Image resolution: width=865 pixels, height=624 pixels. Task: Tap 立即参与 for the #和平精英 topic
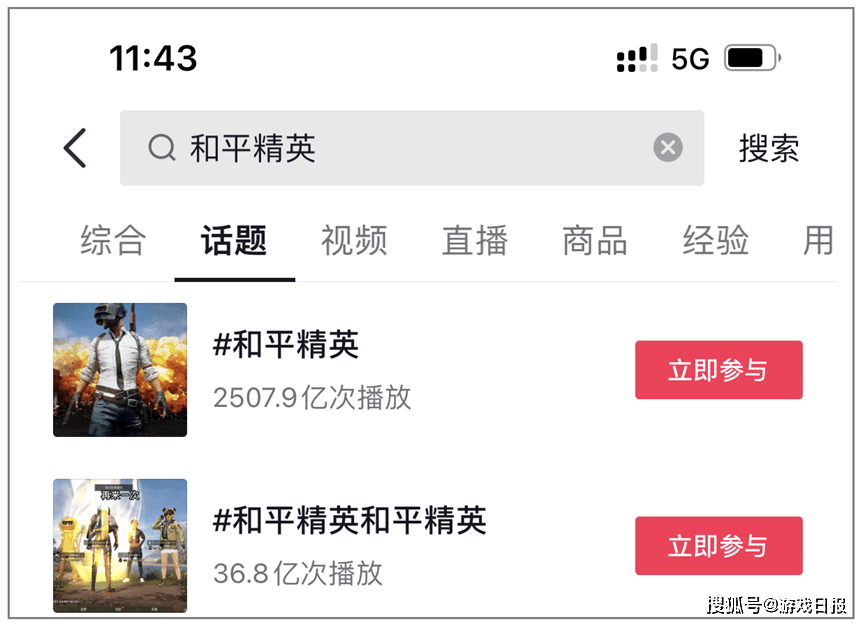pyautogui.click(x=718, y=370)
